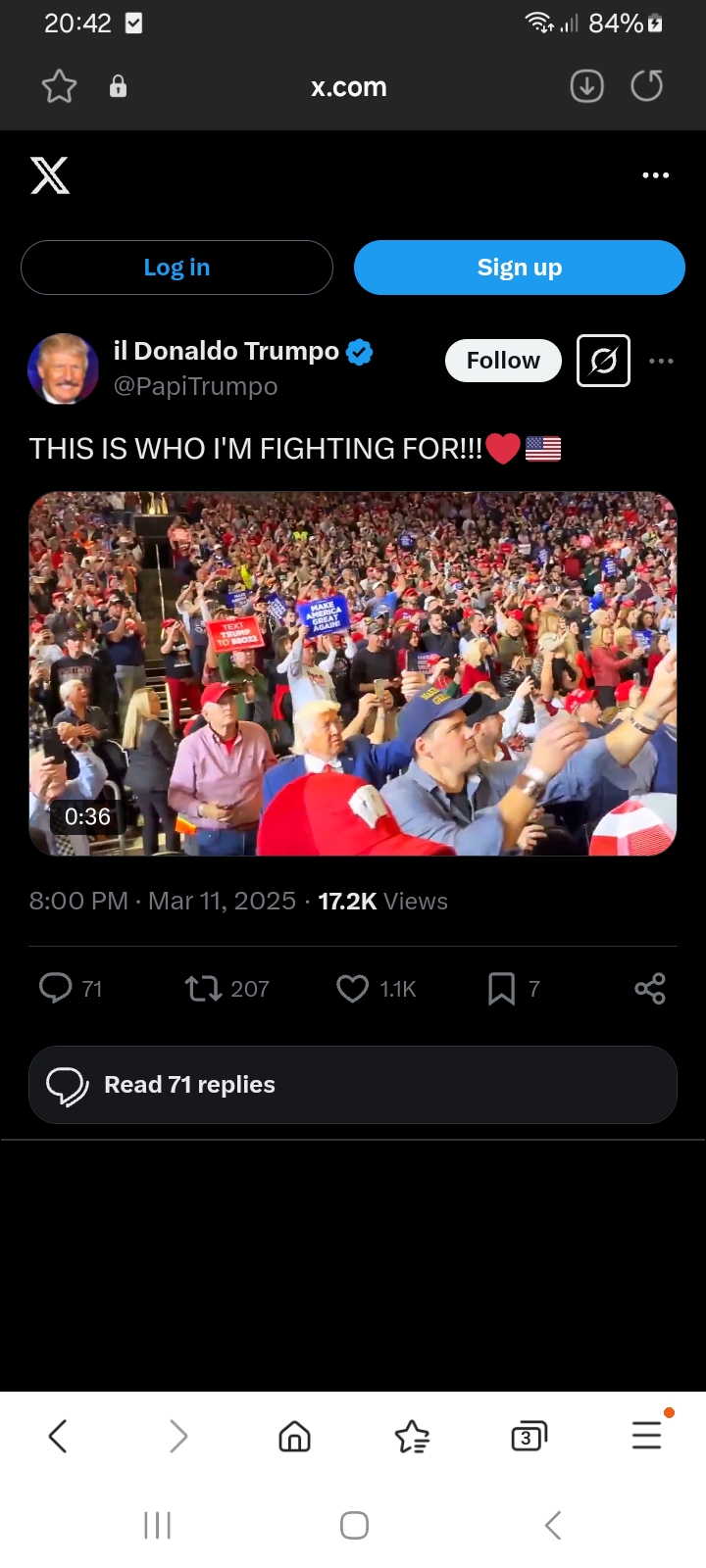This screenshot has width=706, height=1568.
Task: Open the reply icon showing 71
Action: click(70, 988)
